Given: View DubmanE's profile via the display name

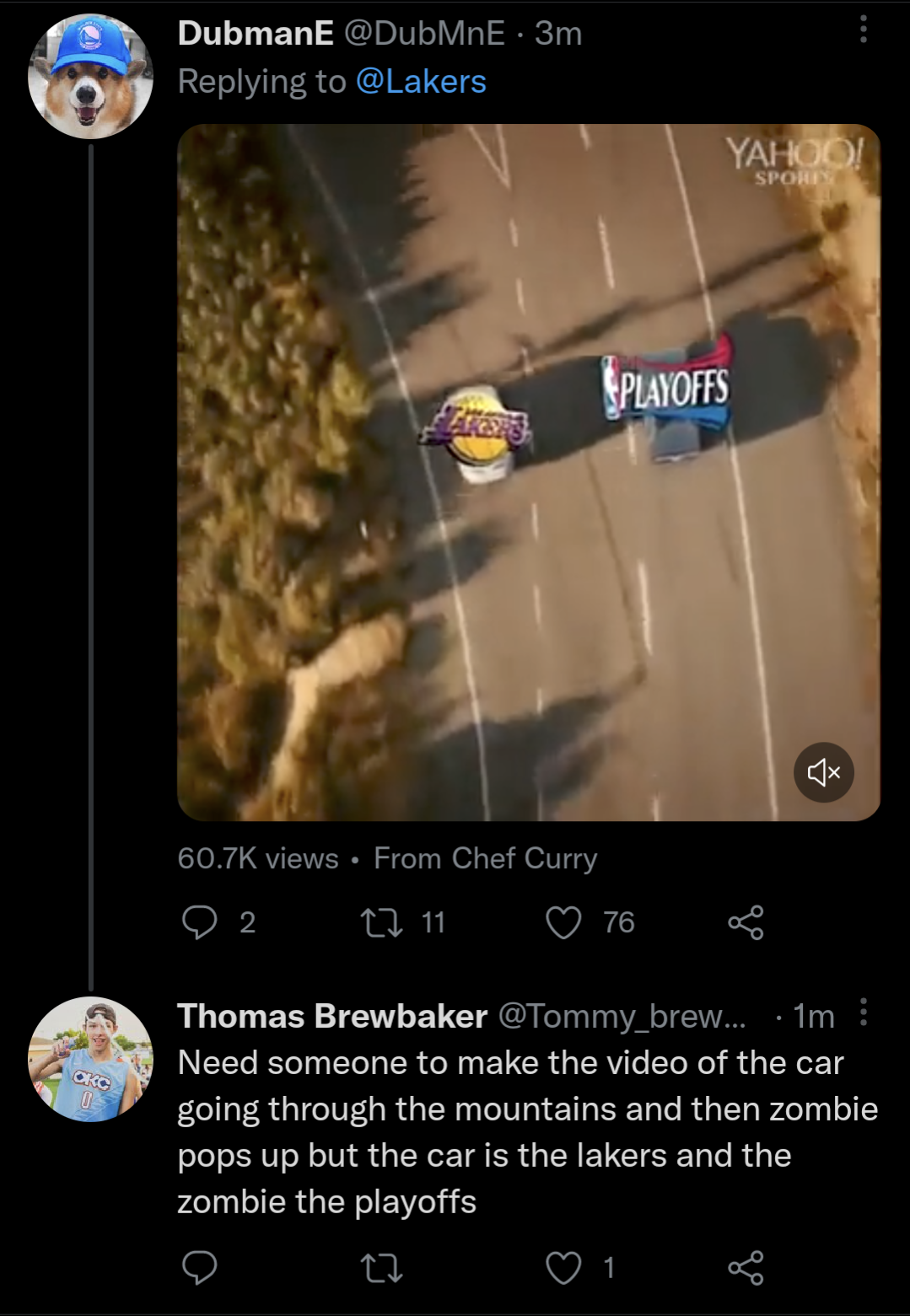Looking at the screenshot, I should [256, 34].
